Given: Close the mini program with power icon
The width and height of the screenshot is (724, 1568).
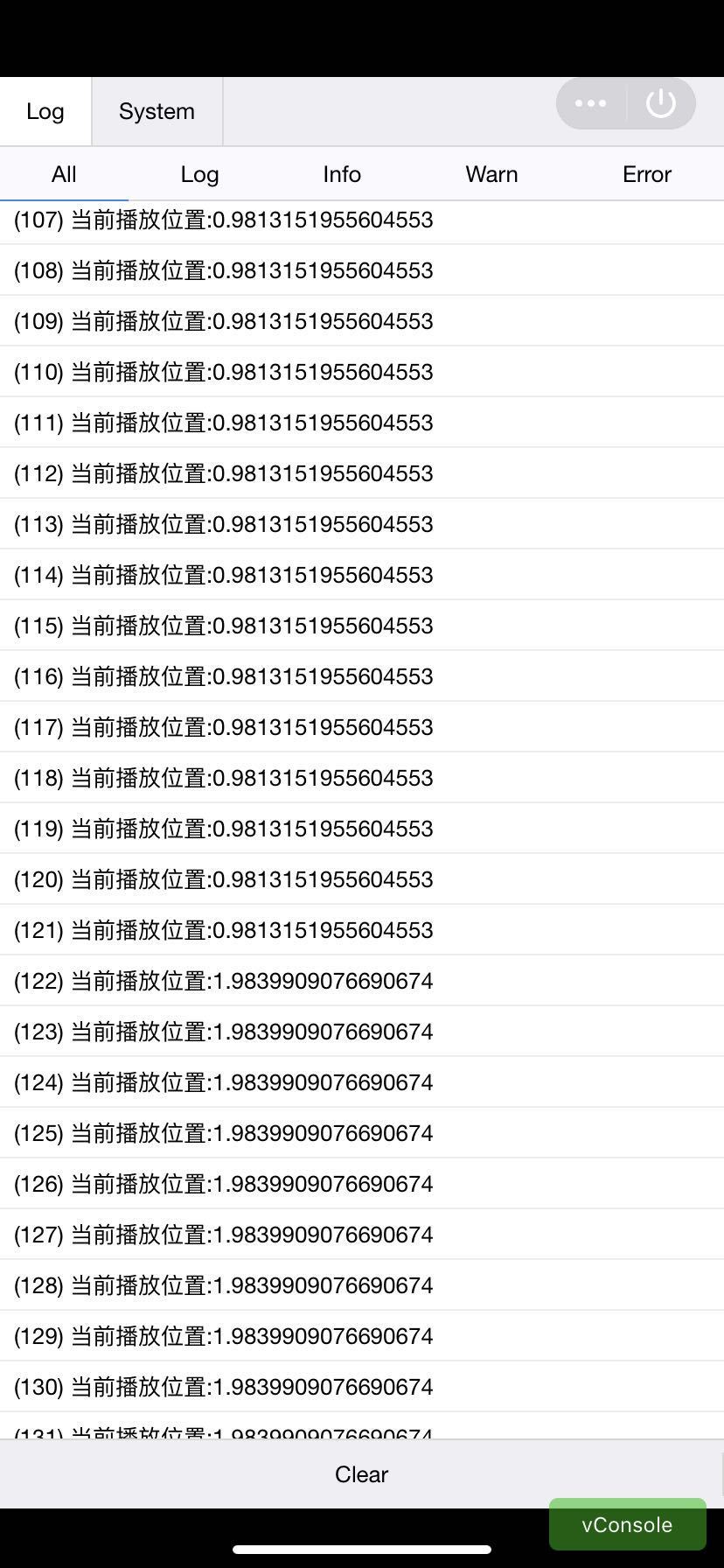Looking at the screenshot, I should pos(661,103).
